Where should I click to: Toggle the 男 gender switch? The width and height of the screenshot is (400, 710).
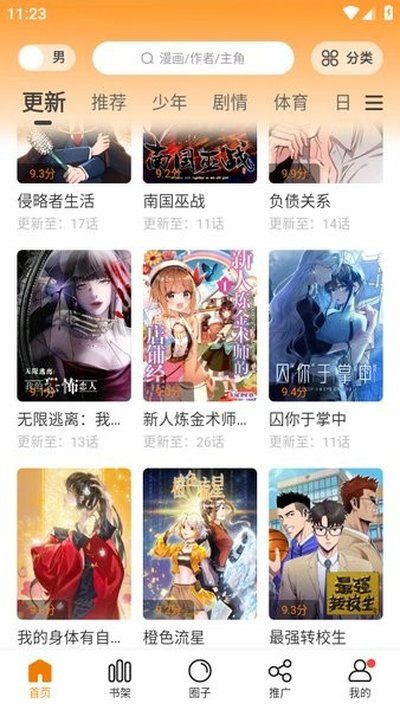click(47, 58)
